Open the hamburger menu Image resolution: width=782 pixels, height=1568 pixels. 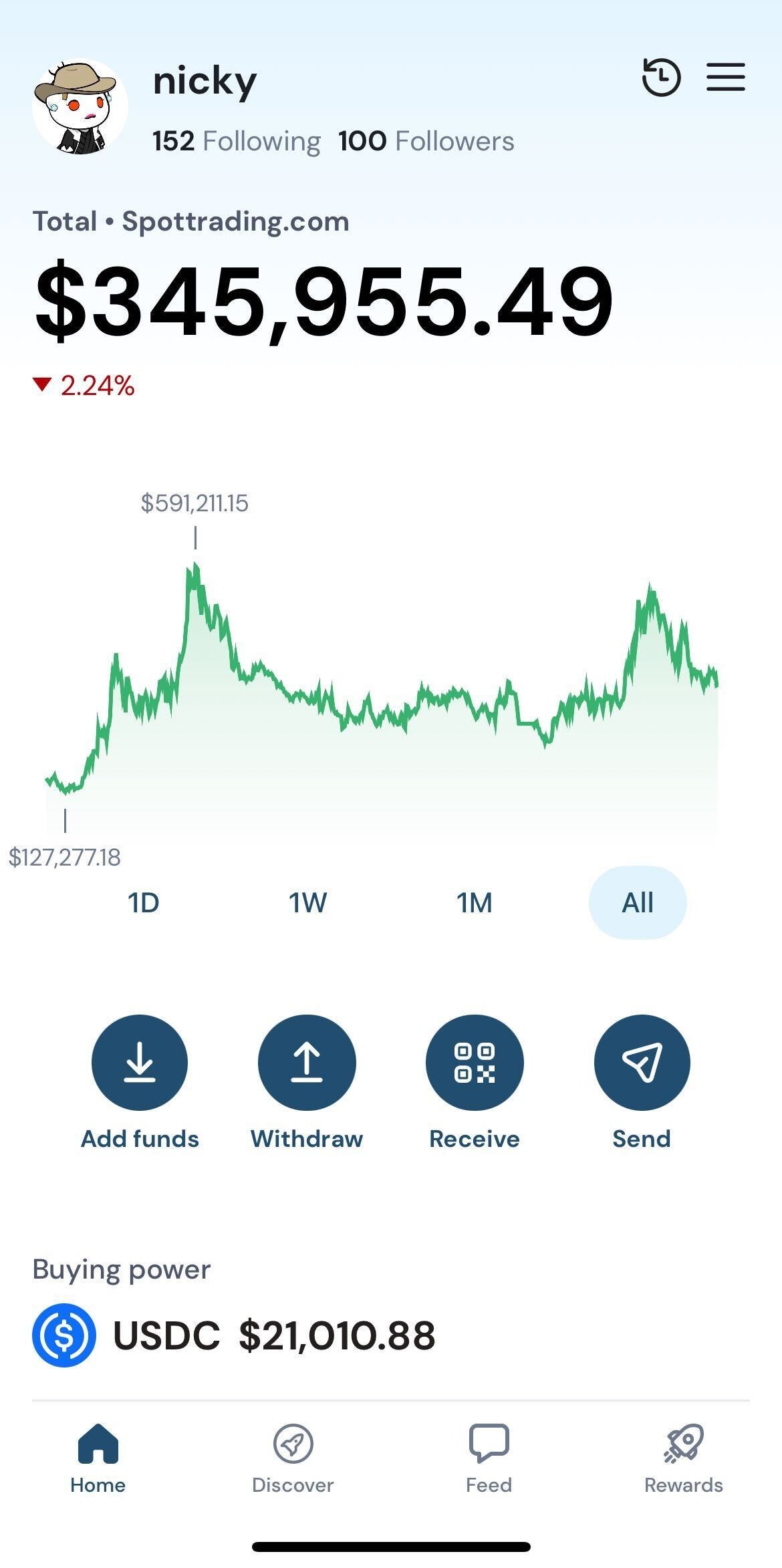(x=725, y=78)
